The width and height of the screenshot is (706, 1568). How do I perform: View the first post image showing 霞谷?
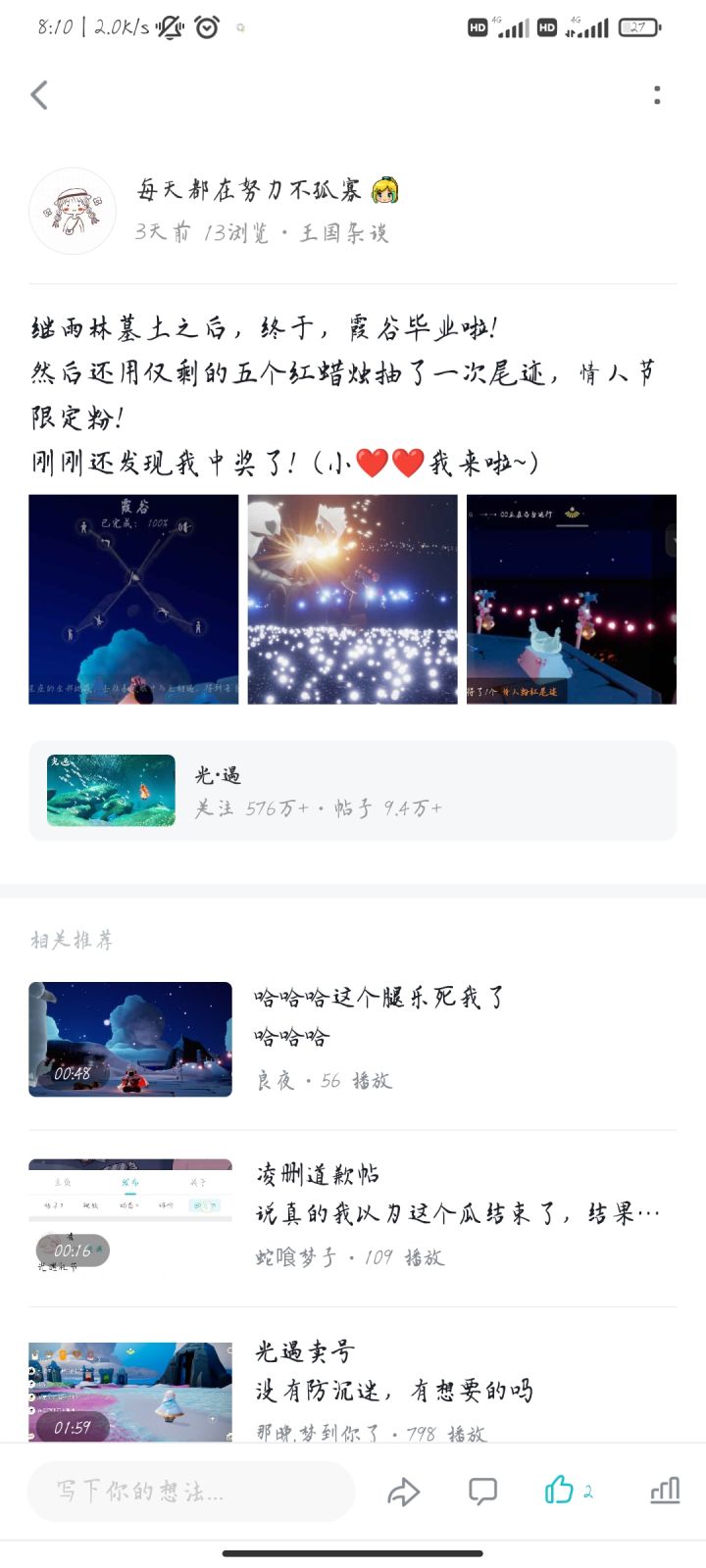point(133,599)
